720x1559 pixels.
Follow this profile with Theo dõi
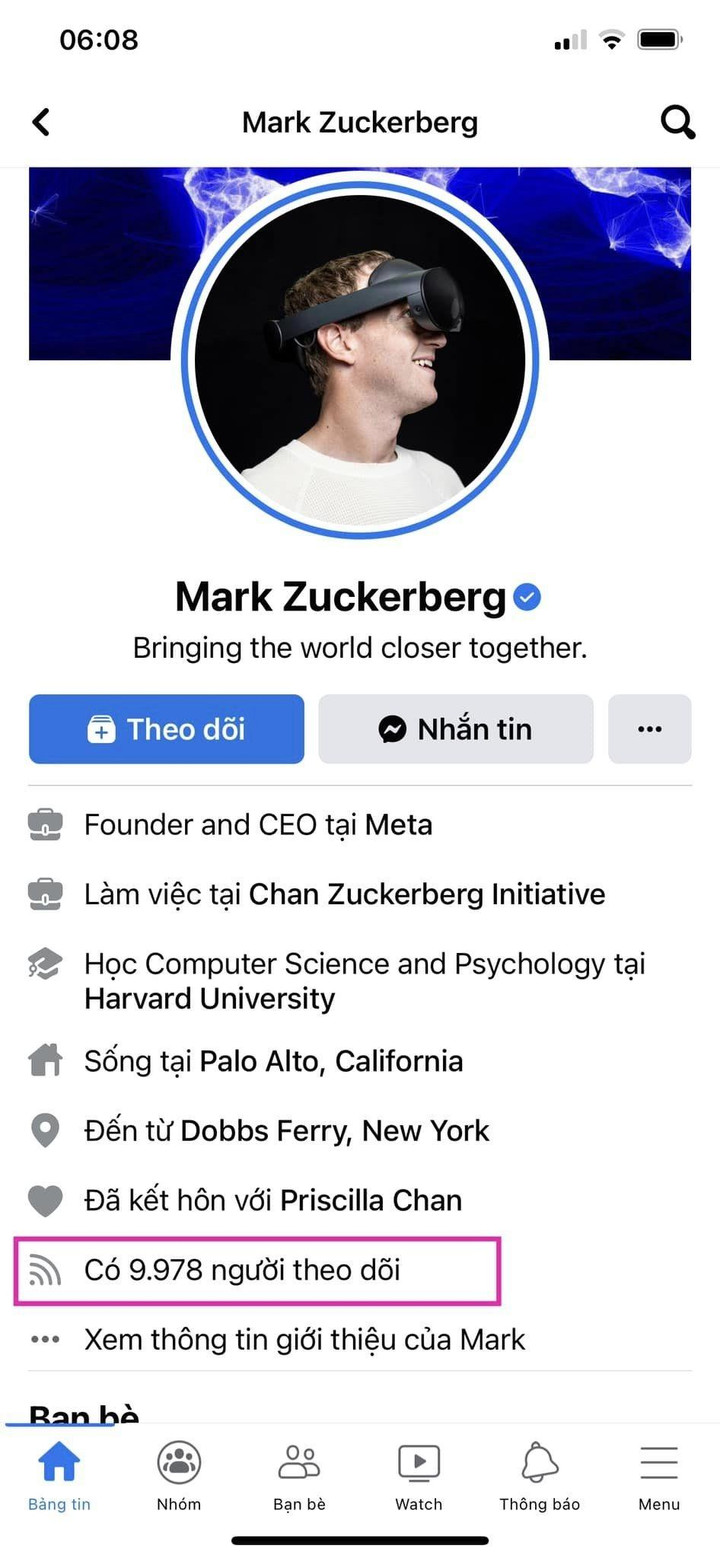pyautogui.click(x=166, y=729)
